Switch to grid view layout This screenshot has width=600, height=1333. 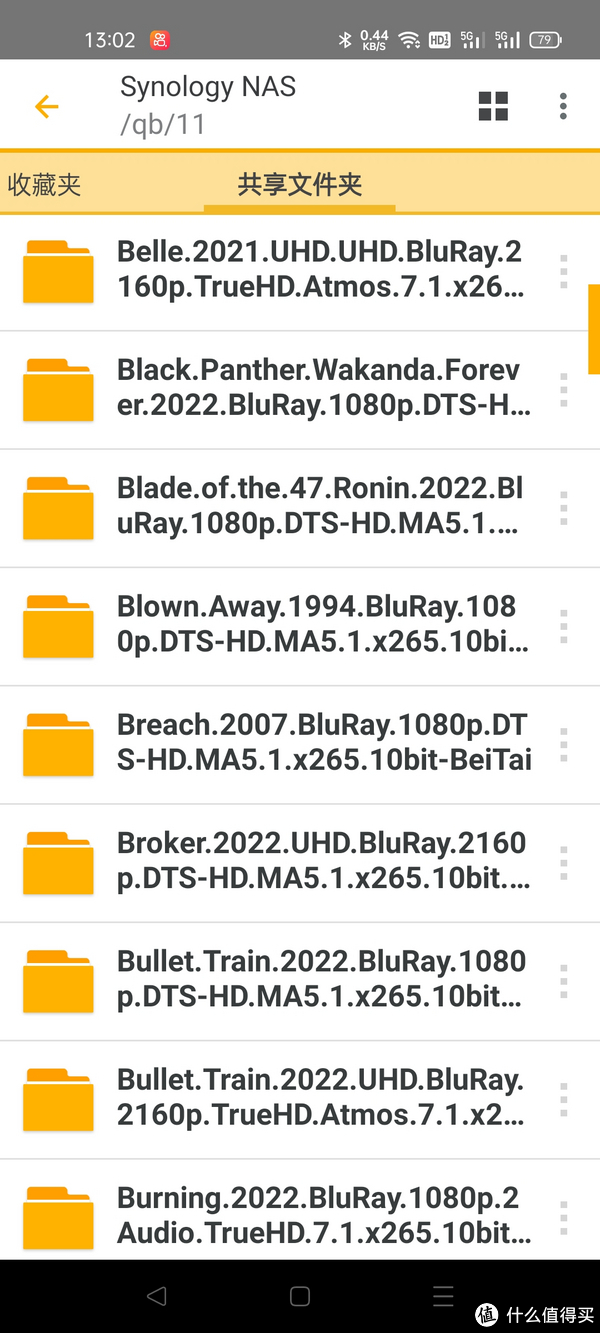tap(493, 106)
